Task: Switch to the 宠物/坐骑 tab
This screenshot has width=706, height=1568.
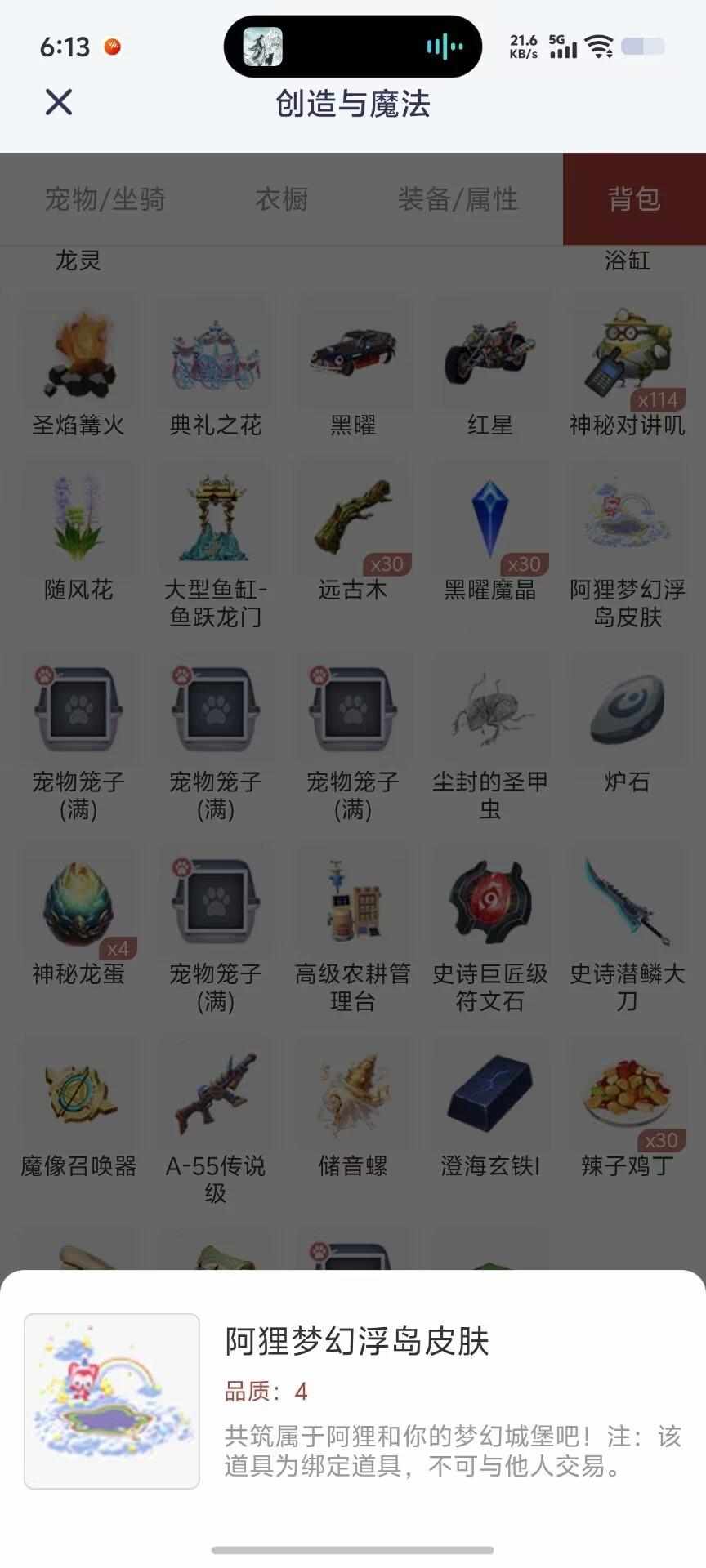Action: tap(105, 198)
